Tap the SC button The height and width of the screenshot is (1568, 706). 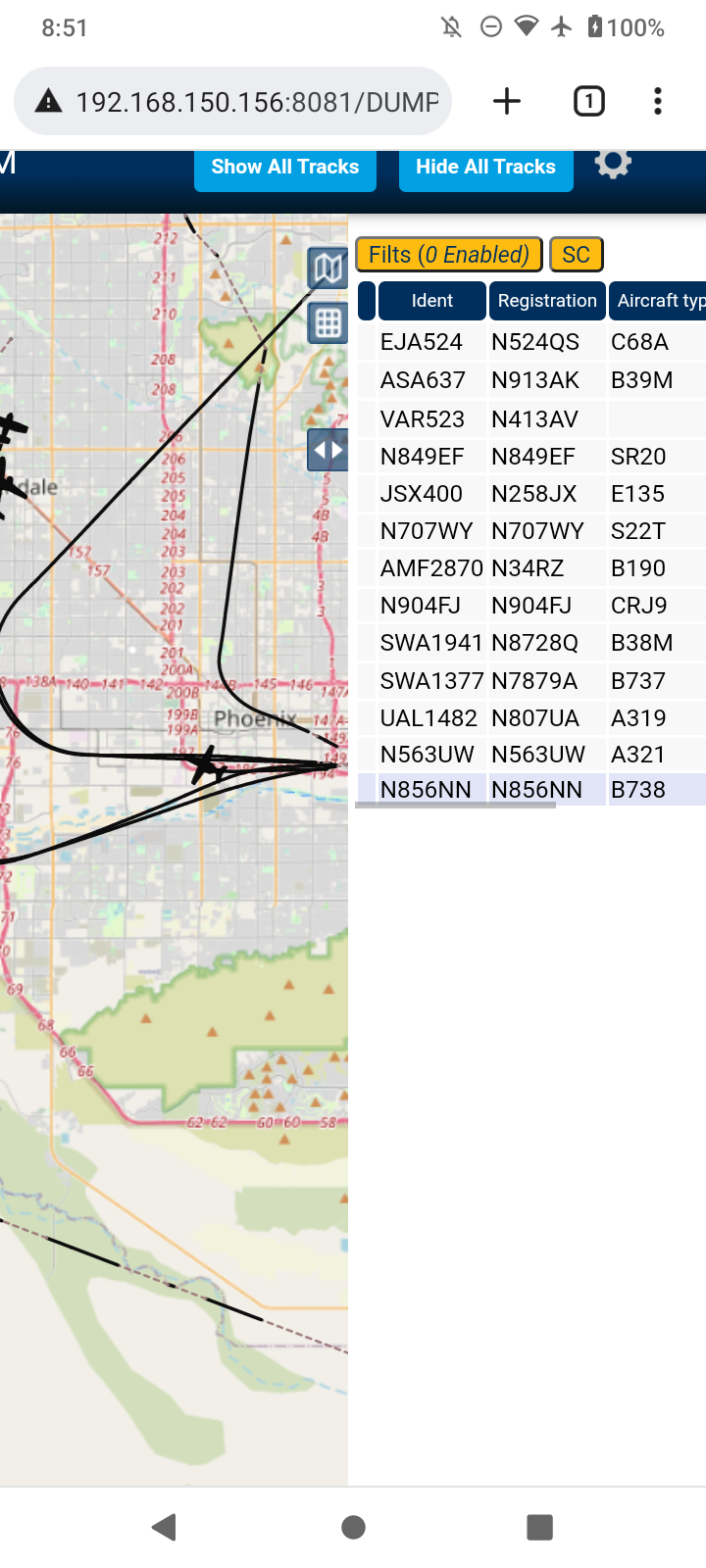(x=577, y=255)
